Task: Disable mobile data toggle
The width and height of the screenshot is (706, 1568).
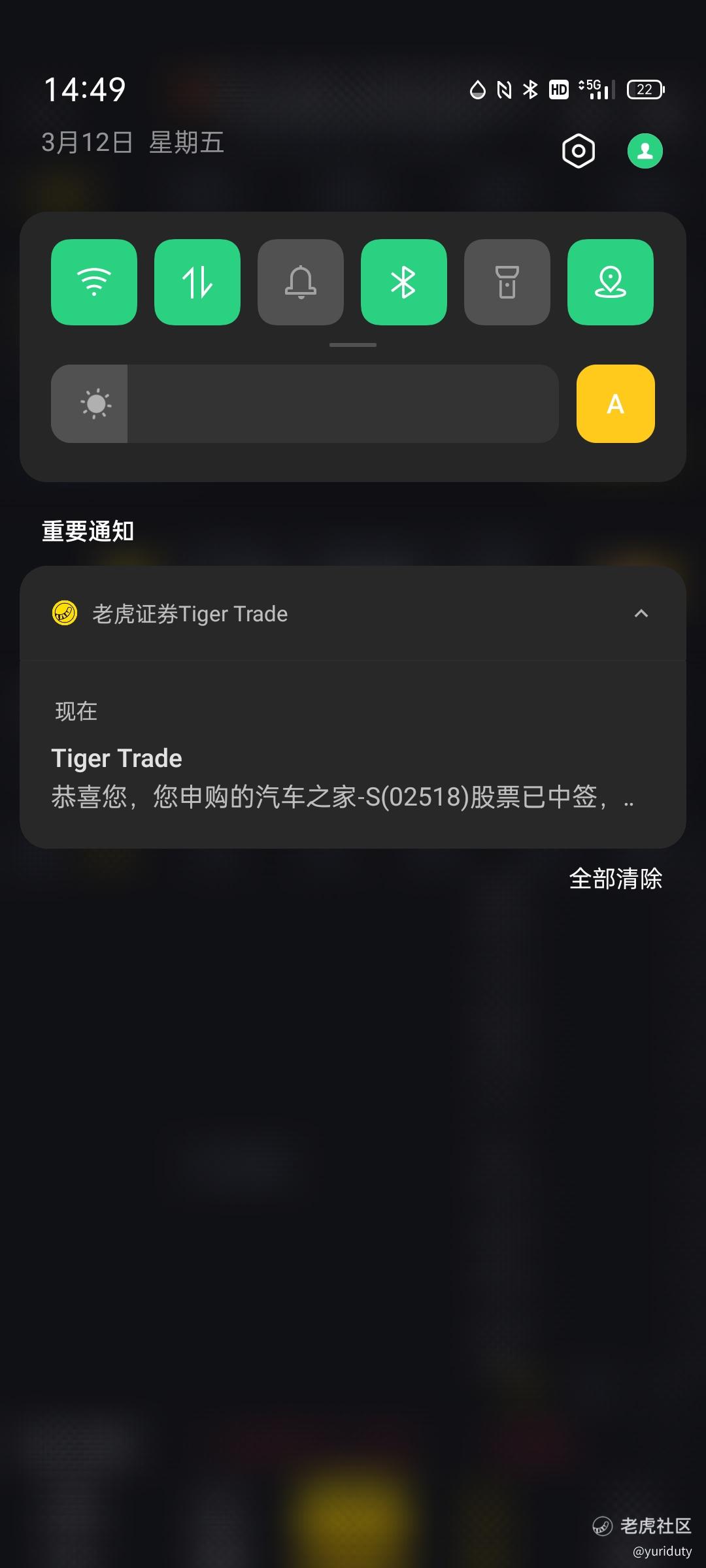Action: pyautogui.click(x=197, y=282)
